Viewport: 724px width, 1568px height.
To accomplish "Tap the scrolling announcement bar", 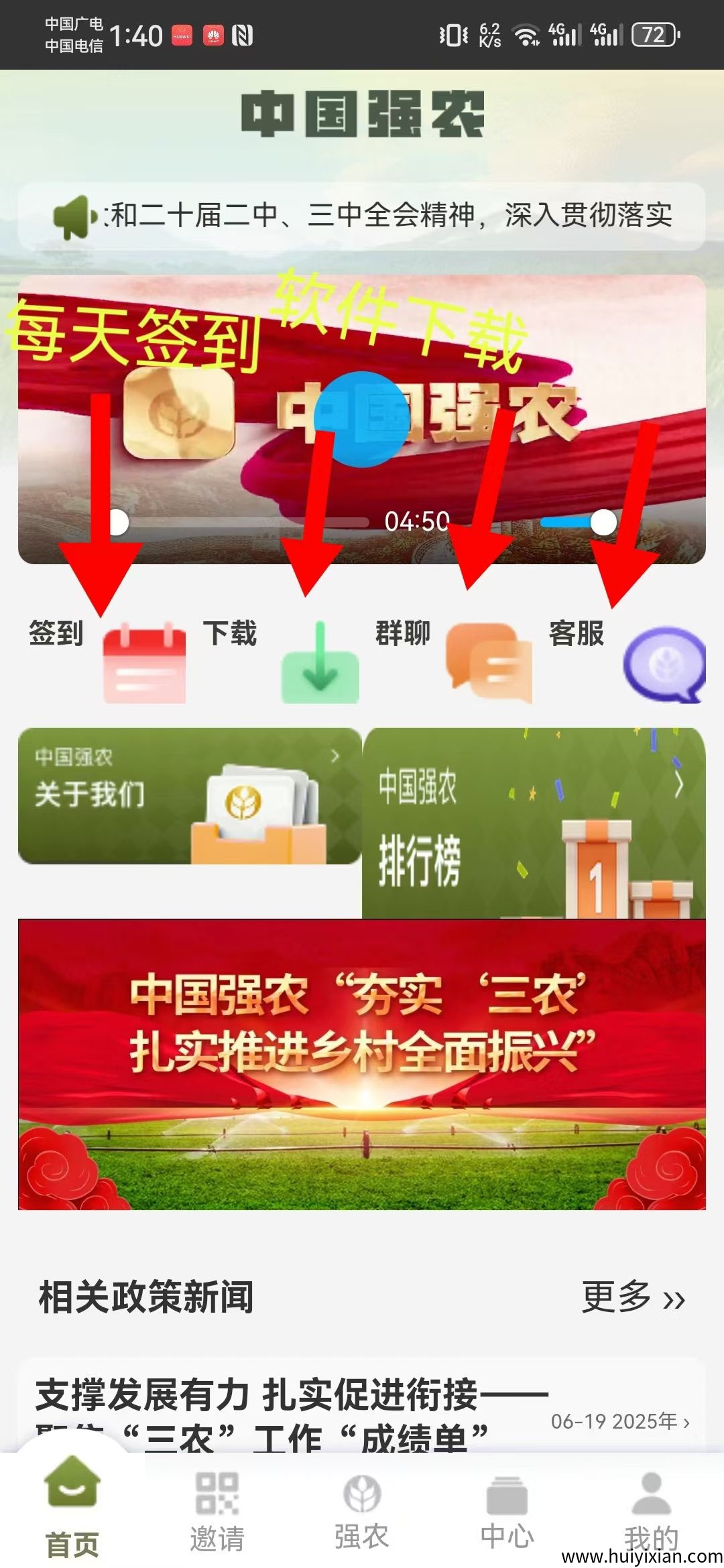I will click(x=362, y=216).
